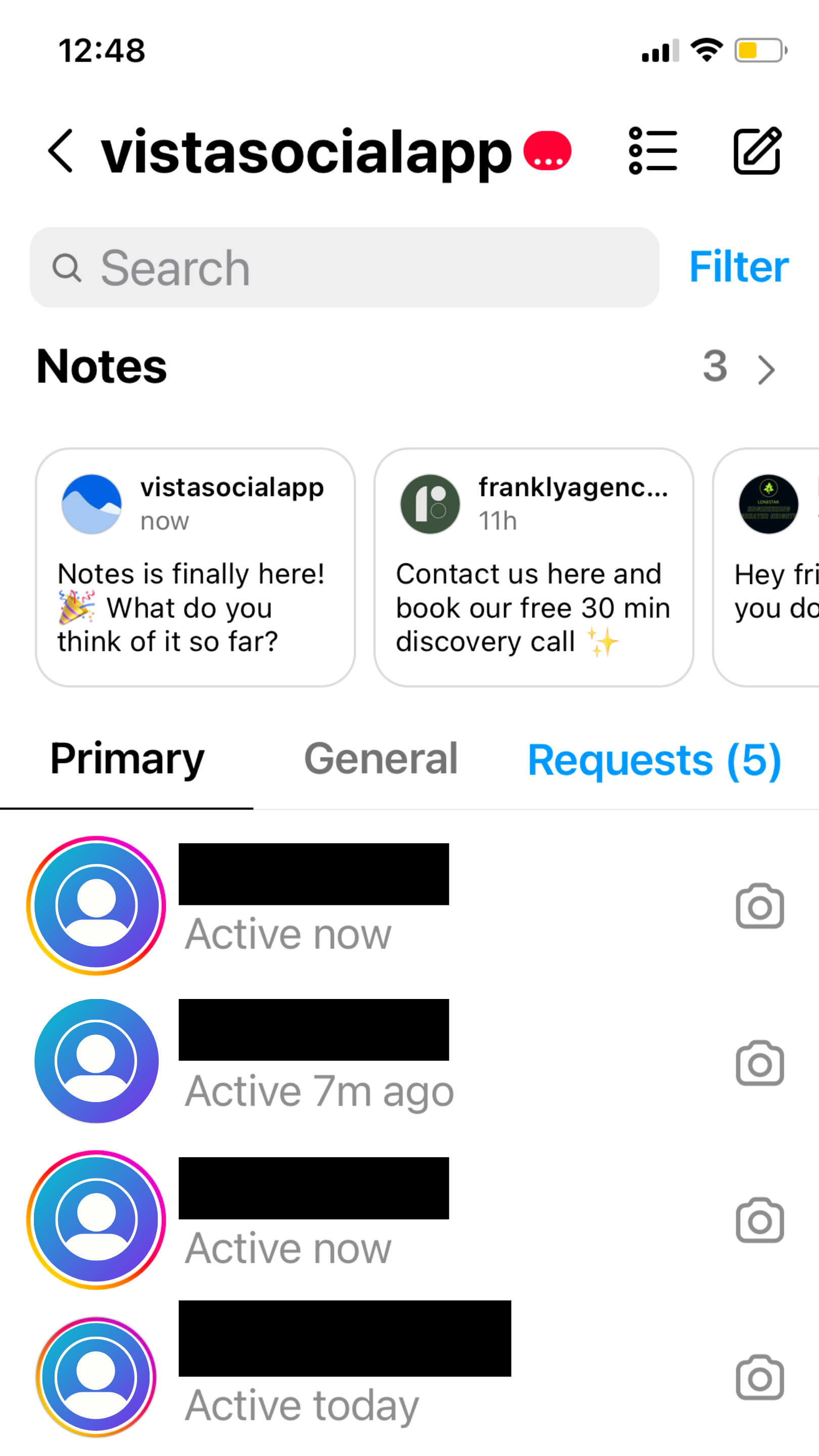Image resolution: width=819 pixels, height=1456 pixels.
Task: Tap the back arrow chevron
Action: [61, 152]
